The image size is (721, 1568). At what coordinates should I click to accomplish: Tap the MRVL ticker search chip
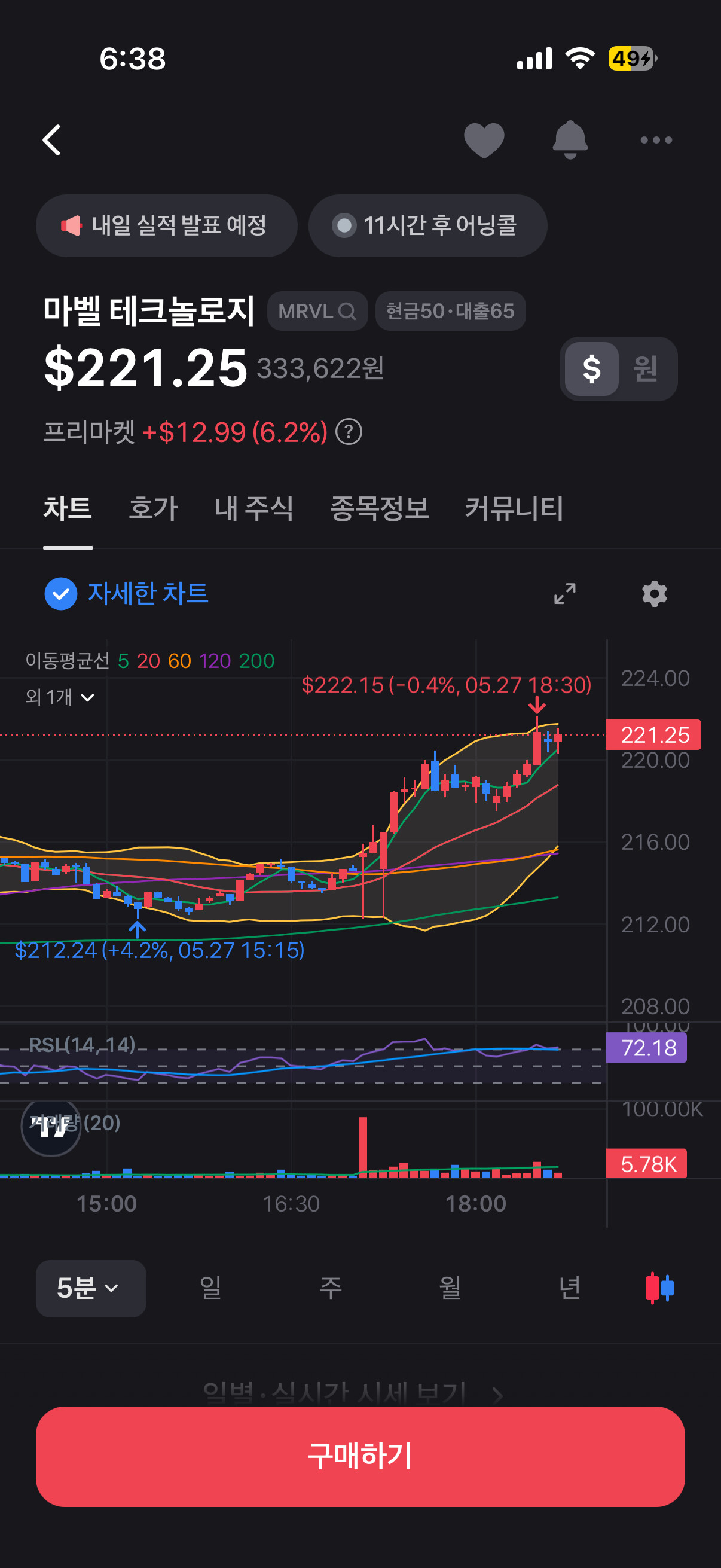click(317, 311)
